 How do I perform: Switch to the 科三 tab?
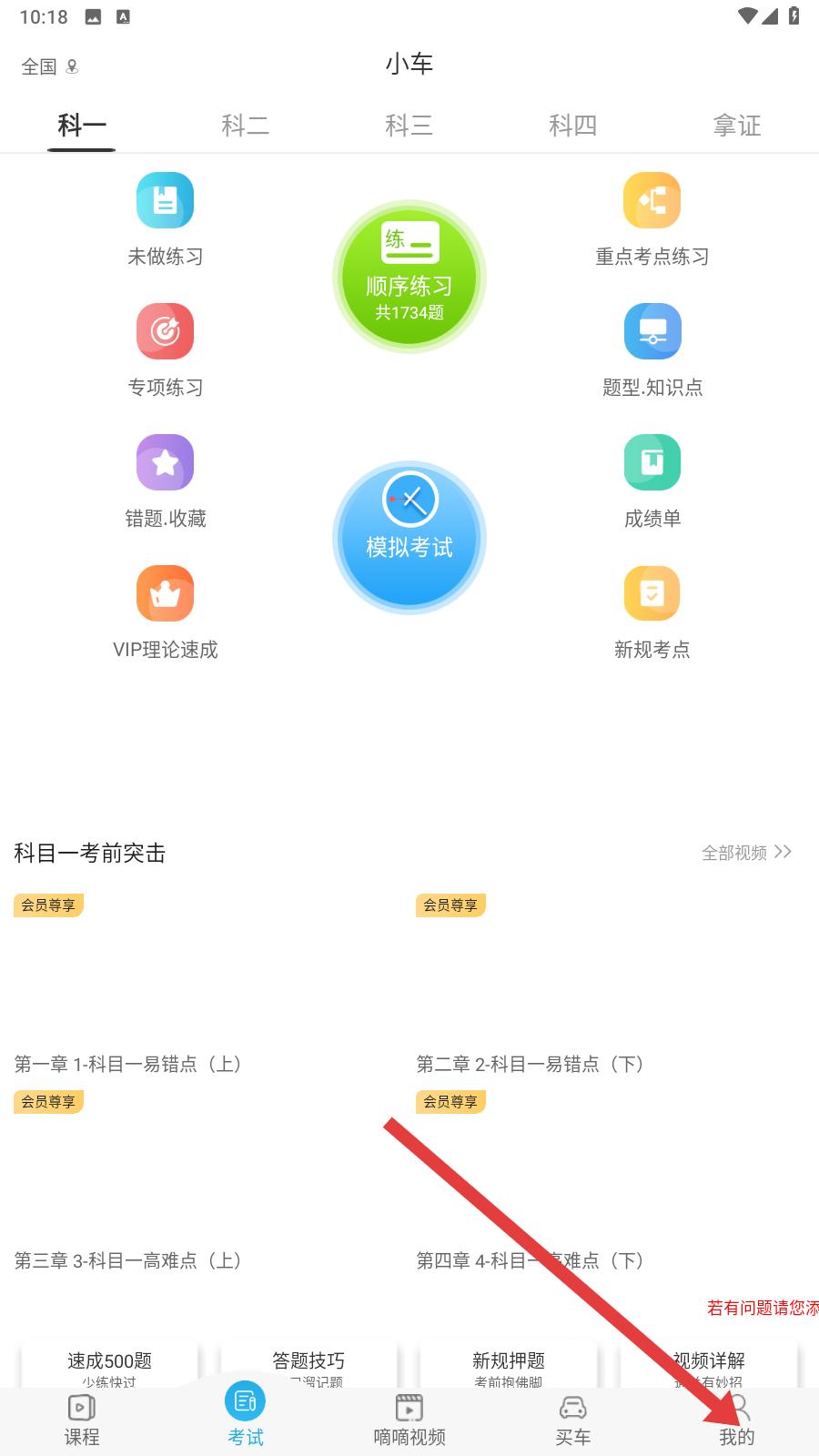point(409,126)
